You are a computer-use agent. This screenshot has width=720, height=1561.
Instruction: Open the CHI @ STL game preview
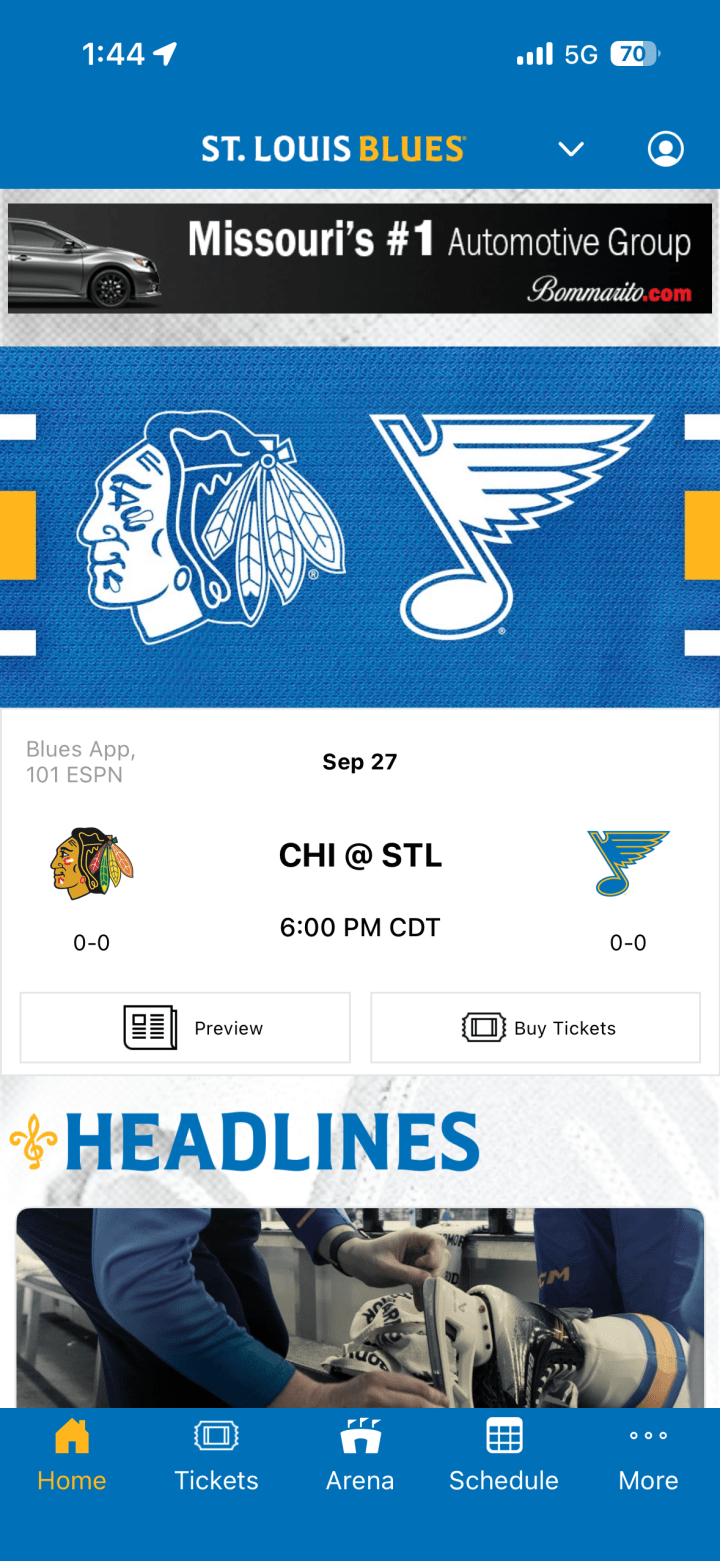coord(185,1027)
